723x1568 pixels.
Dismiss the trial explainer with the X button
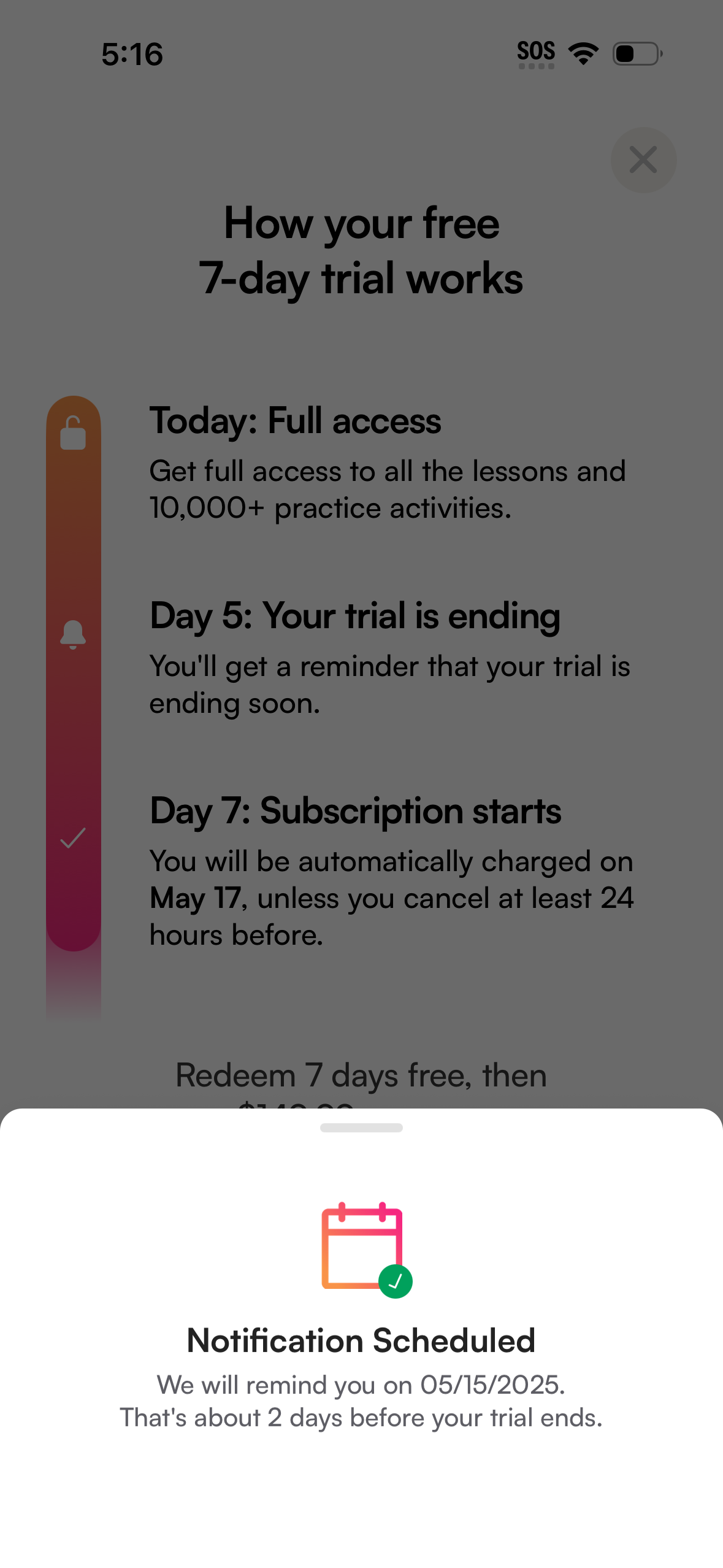click(643, 159)
